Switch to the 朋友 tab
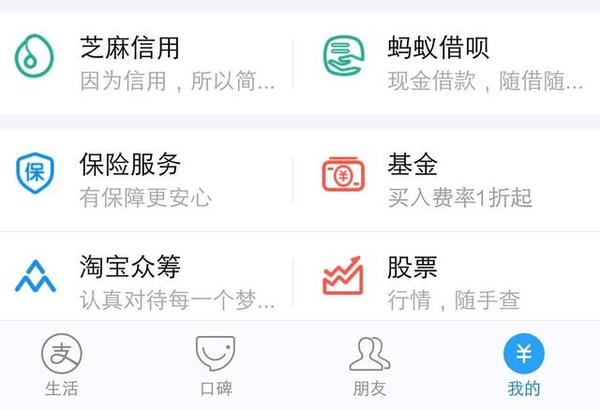The height and width of the screenshot is (410, 600). 369,366
